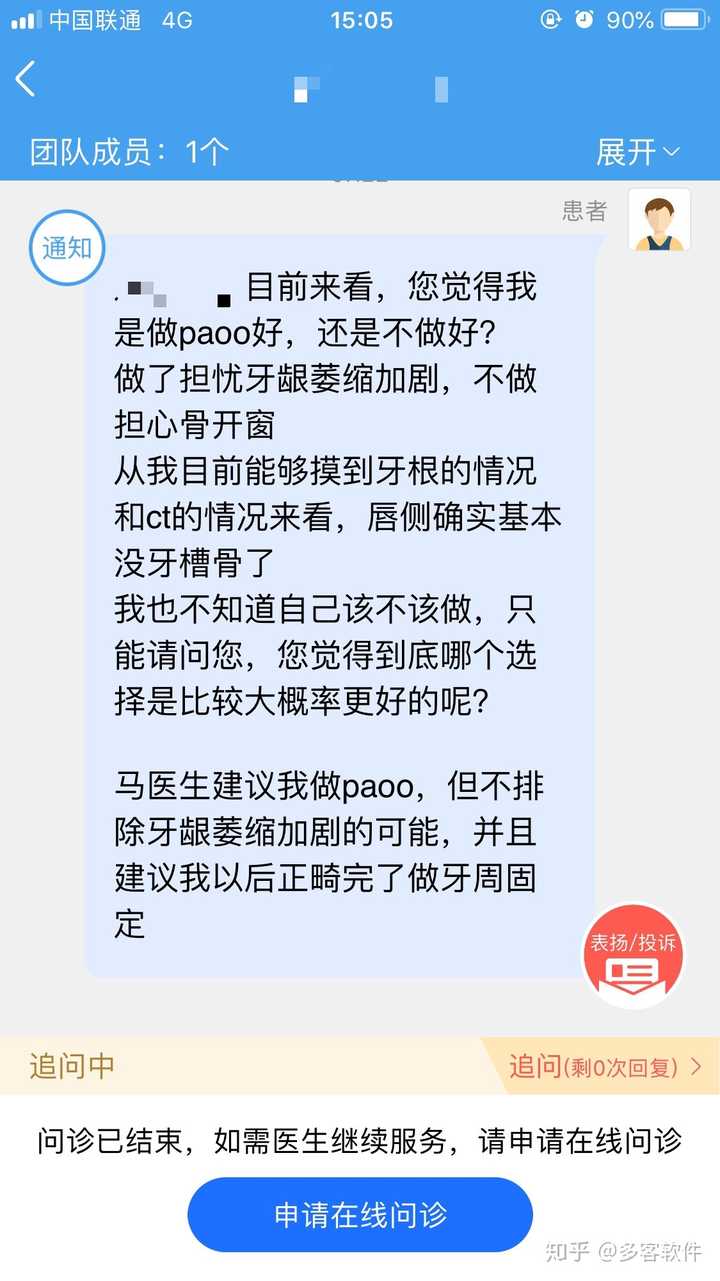Viewport: 720px width, 1281px height.
Task: Open the 通知 notification badge
Action: (x=67, y=249)
